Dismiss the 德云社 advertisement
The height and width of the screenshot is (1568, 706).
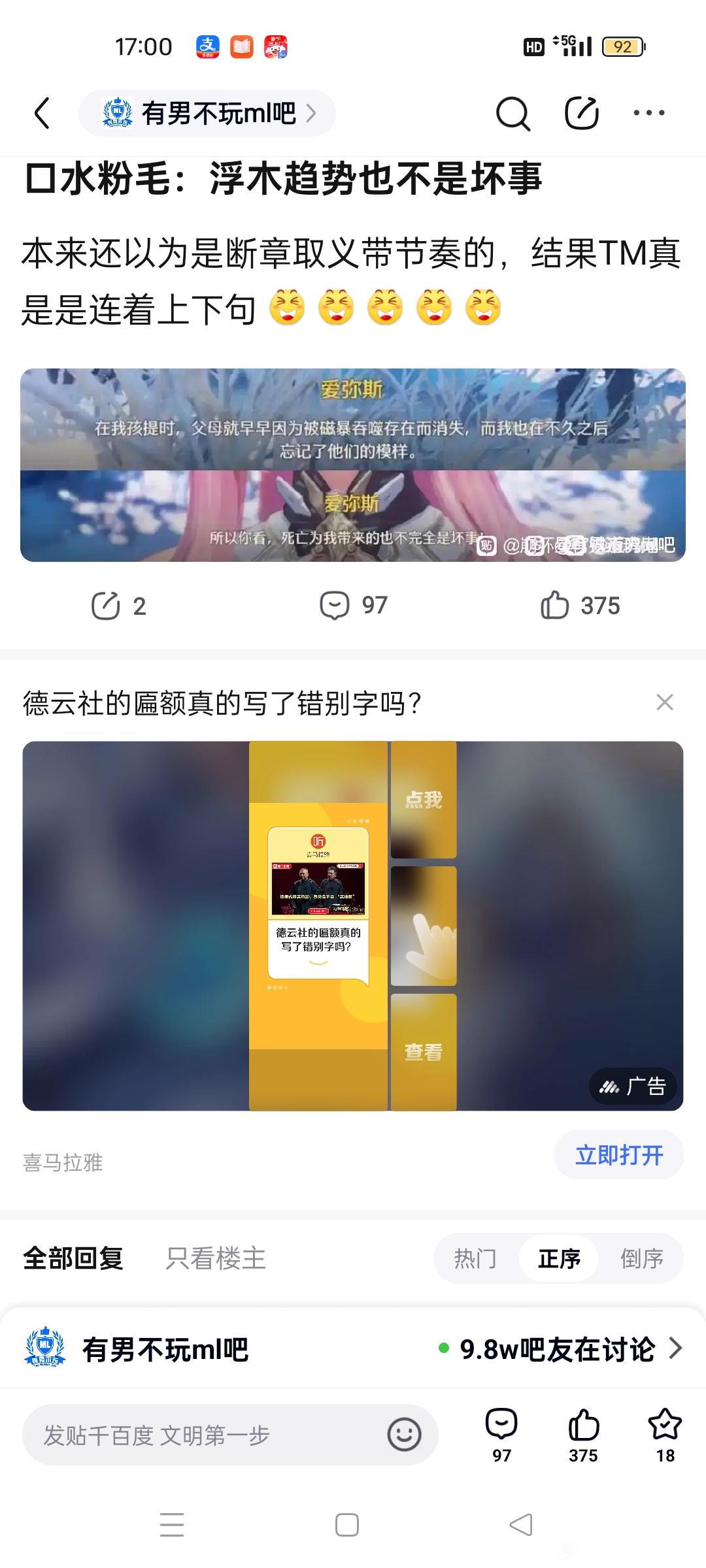tap(665, 702)
